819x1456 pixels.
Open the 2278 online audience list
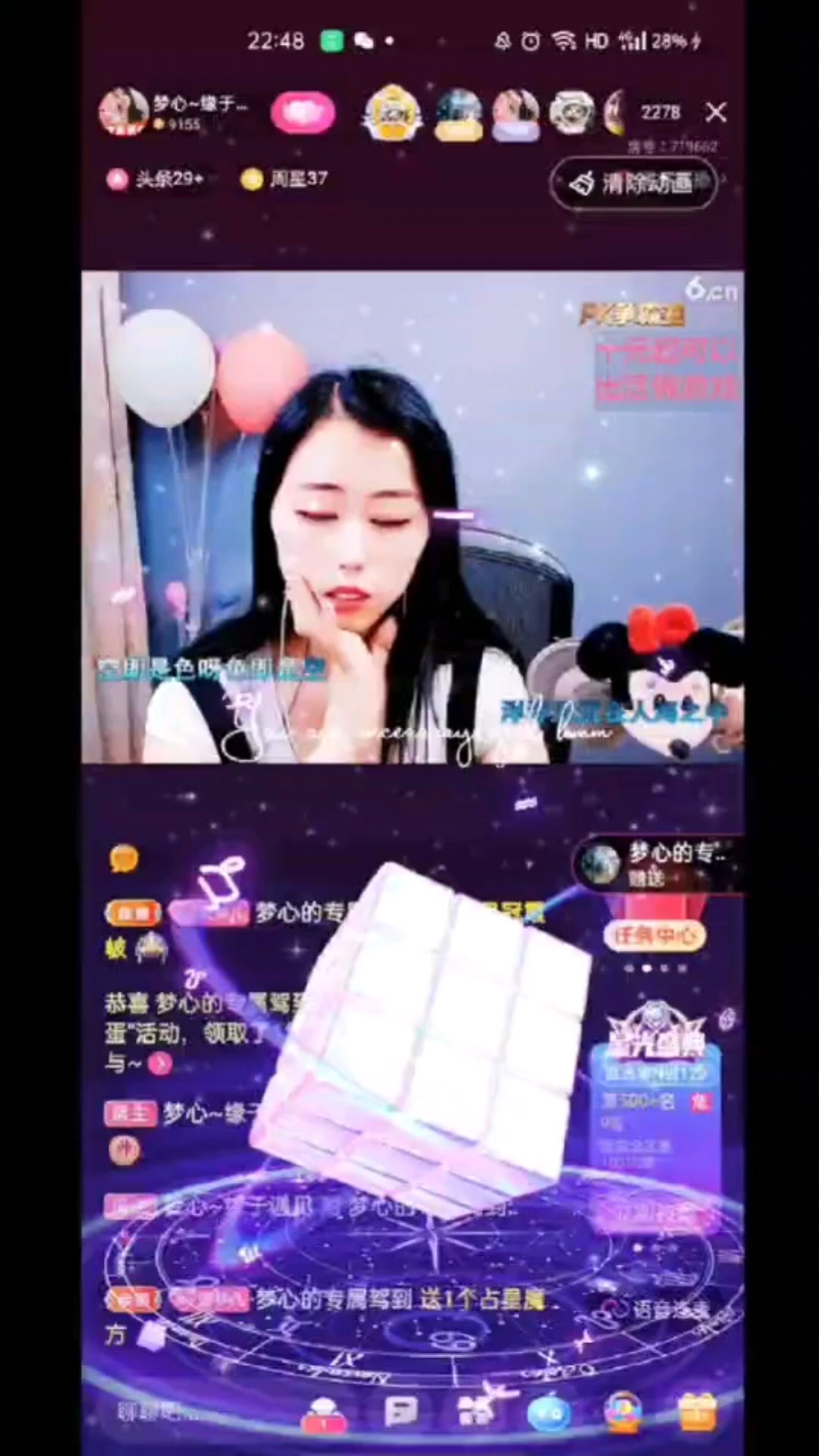coord(660,112)
